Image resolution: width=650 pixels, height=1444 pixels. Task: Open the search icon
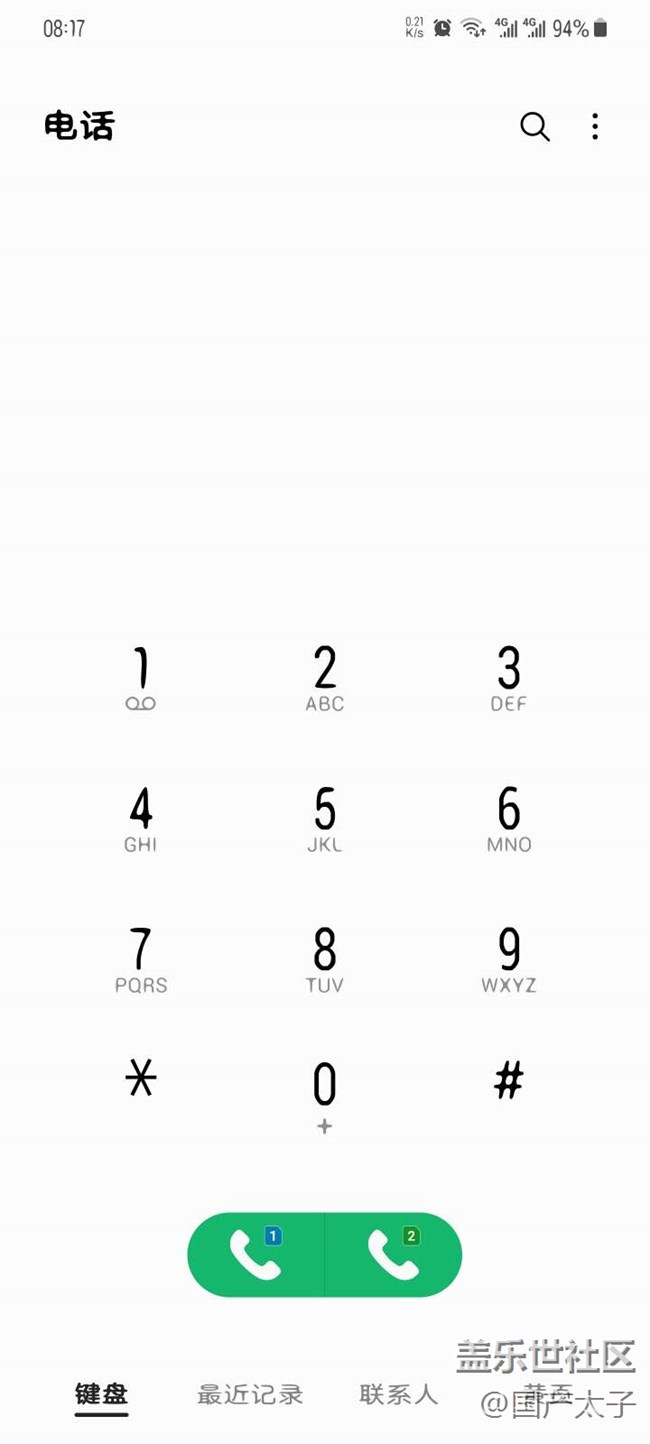(x=535, y=127)
